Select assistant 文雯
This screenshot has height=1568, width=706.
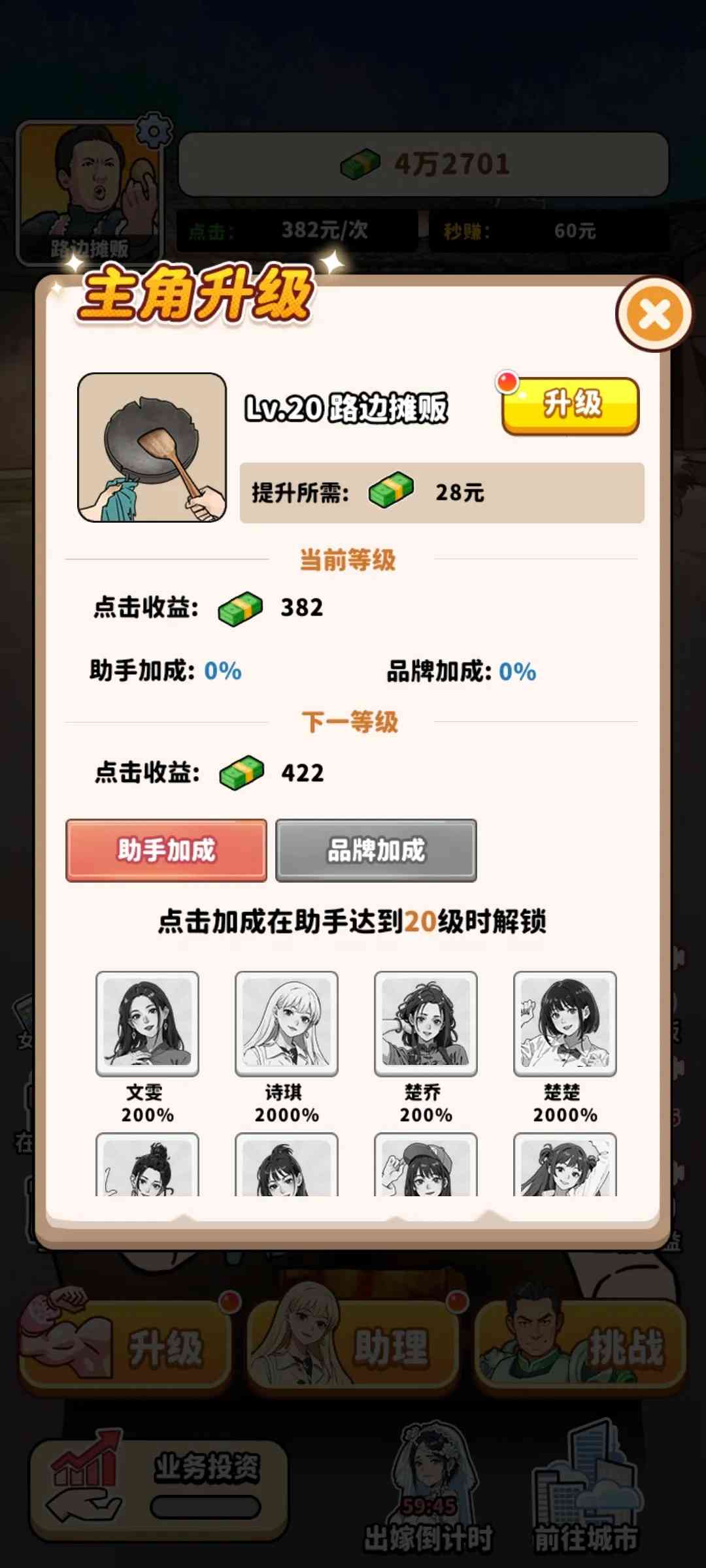click(147, 1024)
